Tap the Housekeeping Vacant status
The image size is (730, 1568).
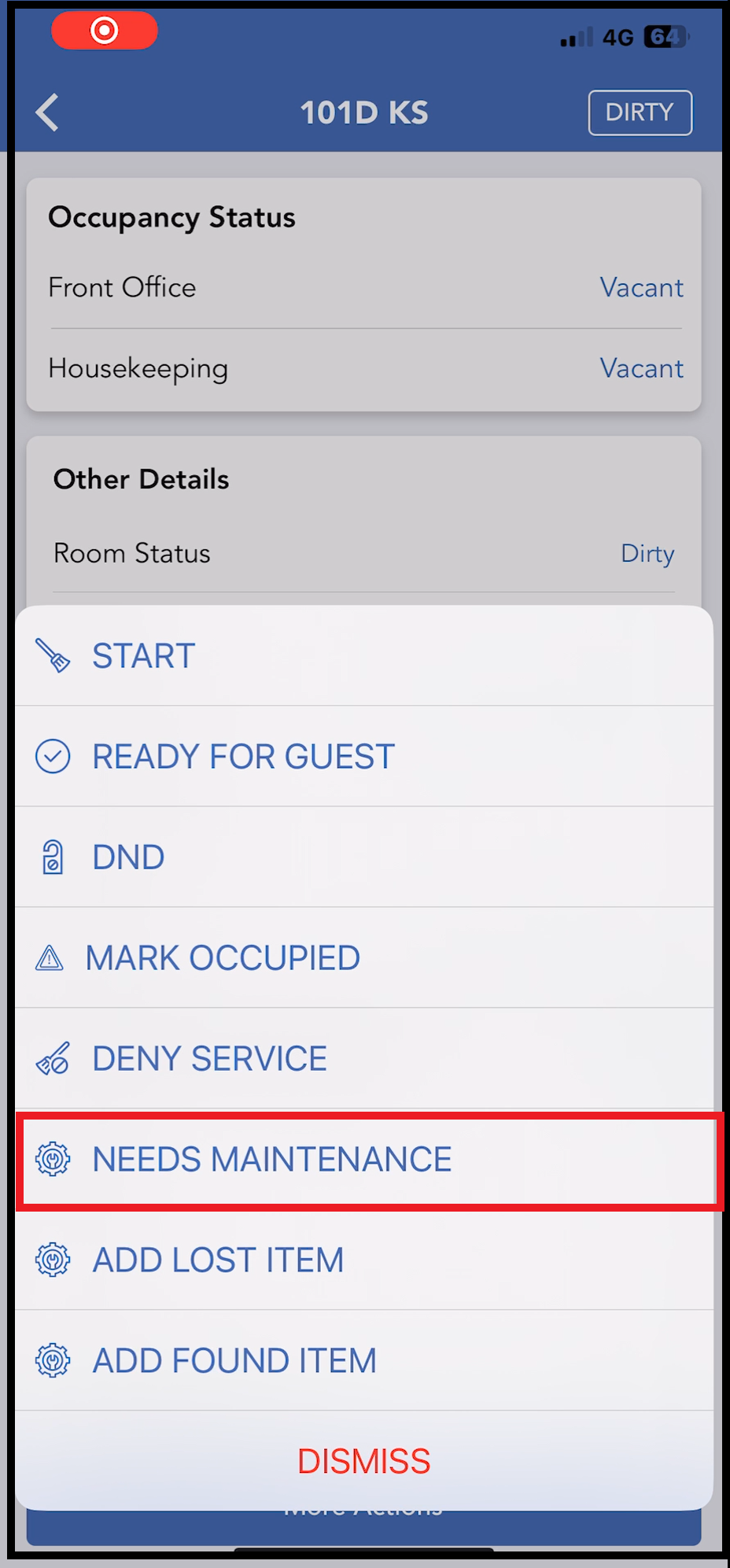tap(641, 367)
